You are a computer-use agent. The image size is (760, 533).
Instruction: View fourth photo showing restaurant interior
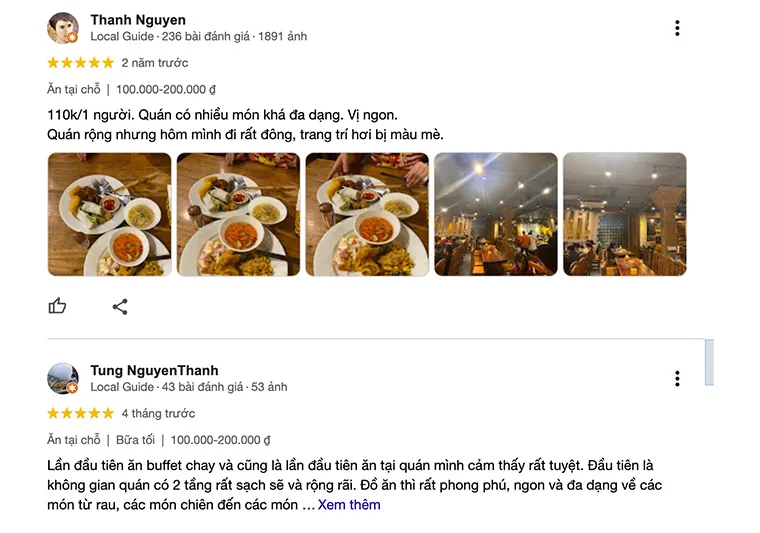coord(496,214)
